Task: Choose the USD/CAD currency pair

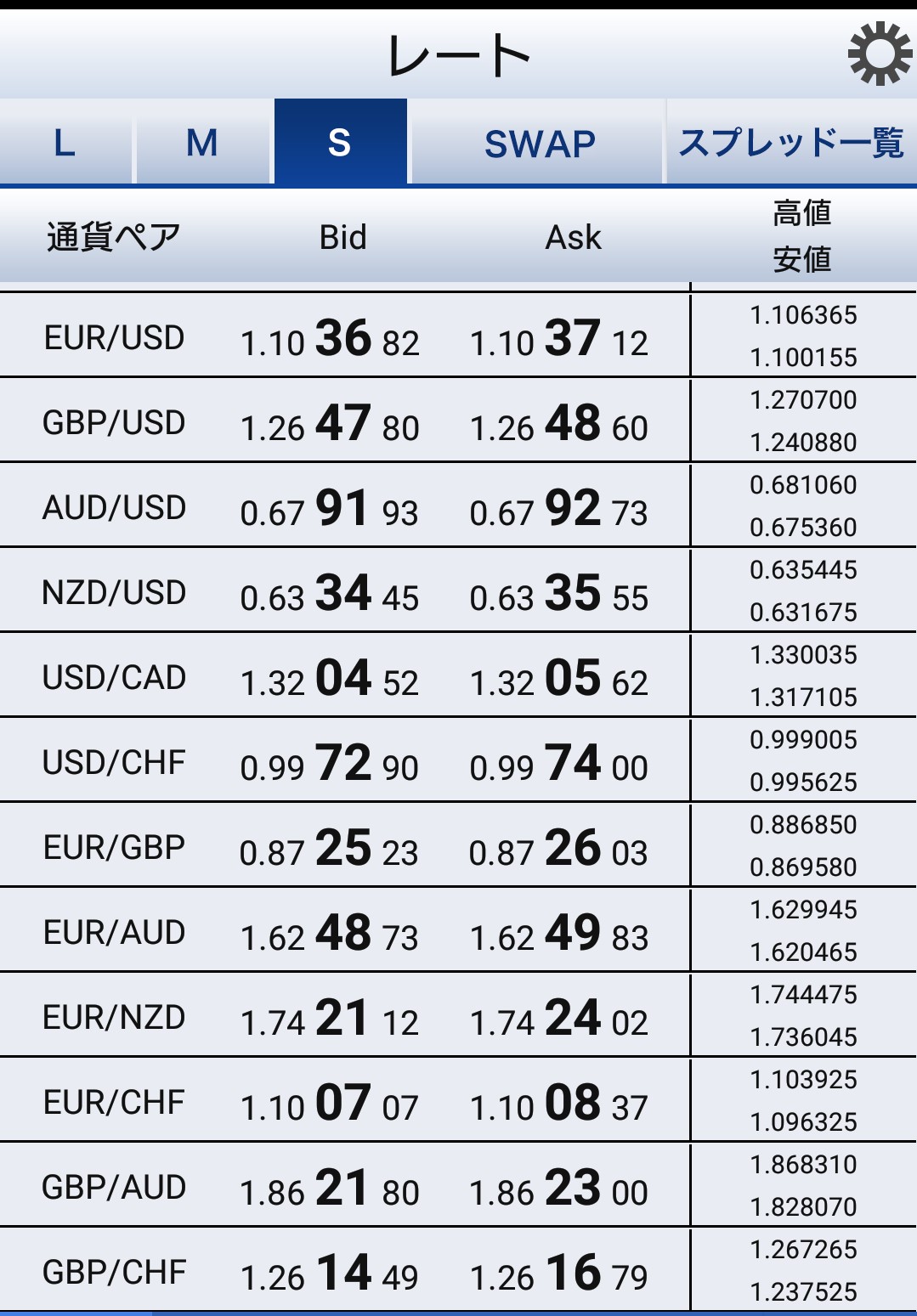Action: coord(114,677)
